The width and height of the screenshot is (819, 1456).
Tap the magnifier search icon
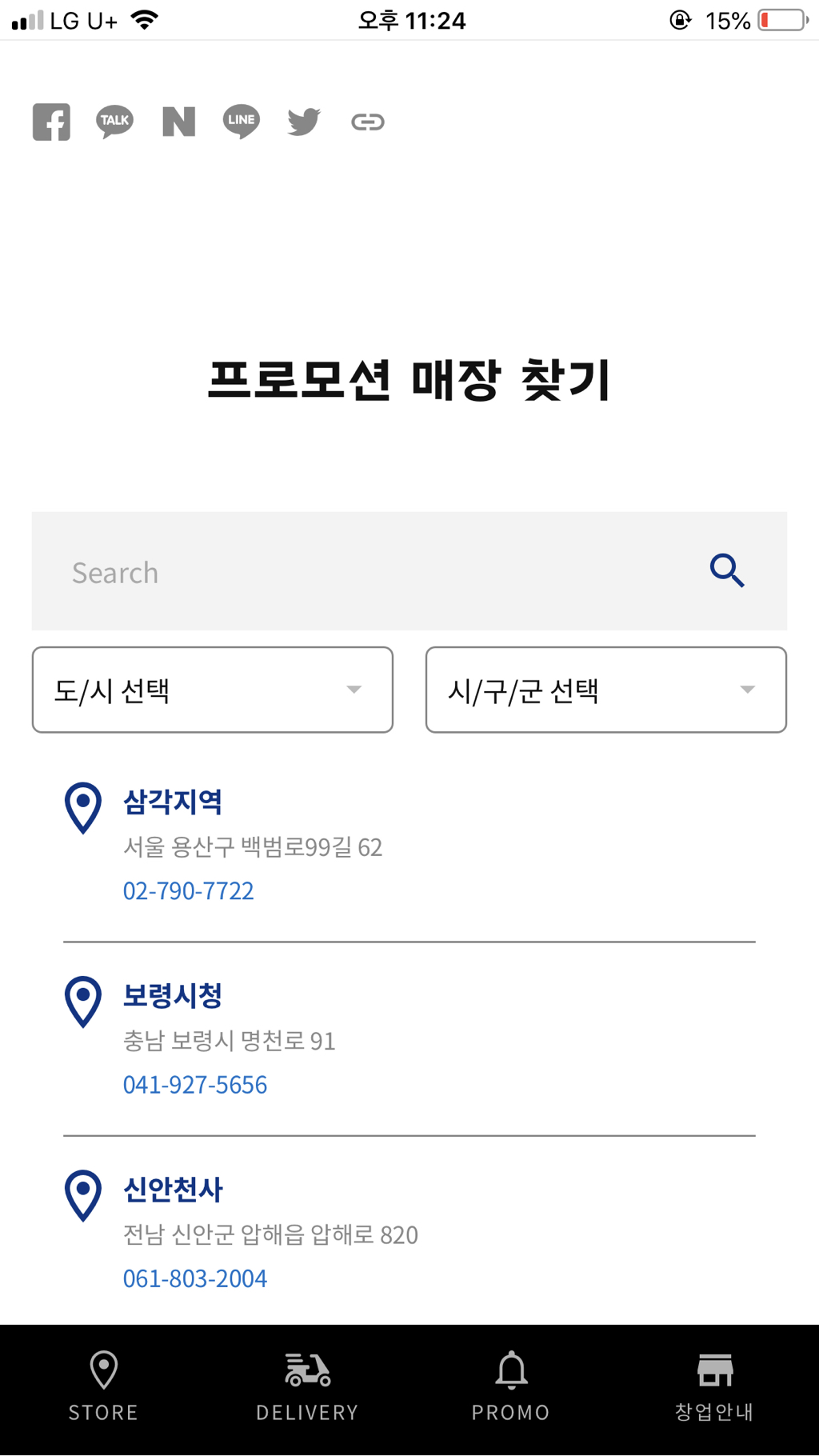coord(727,570)
